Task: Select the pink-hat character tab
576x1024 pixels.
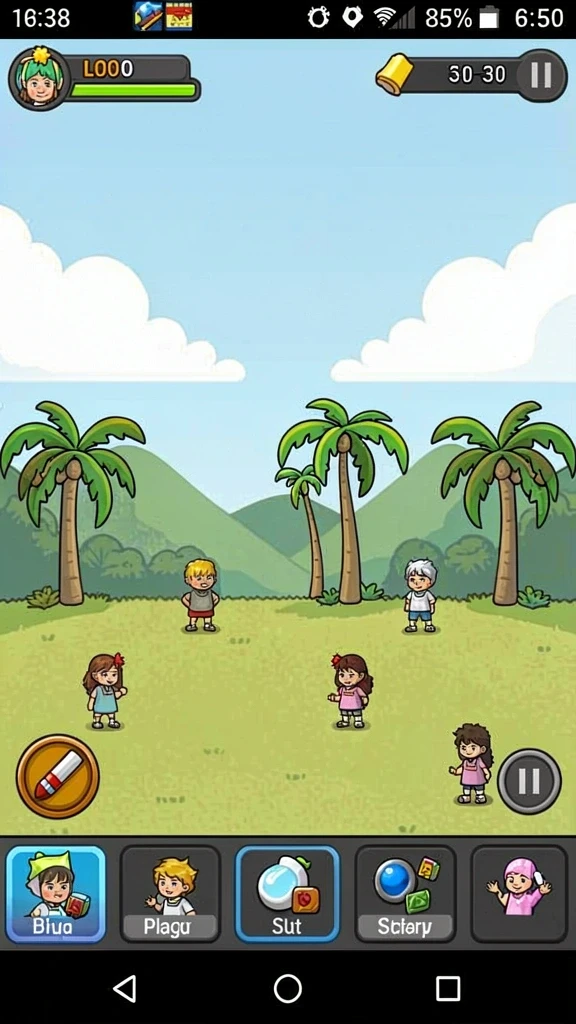Action: click(x=519, y=894)
